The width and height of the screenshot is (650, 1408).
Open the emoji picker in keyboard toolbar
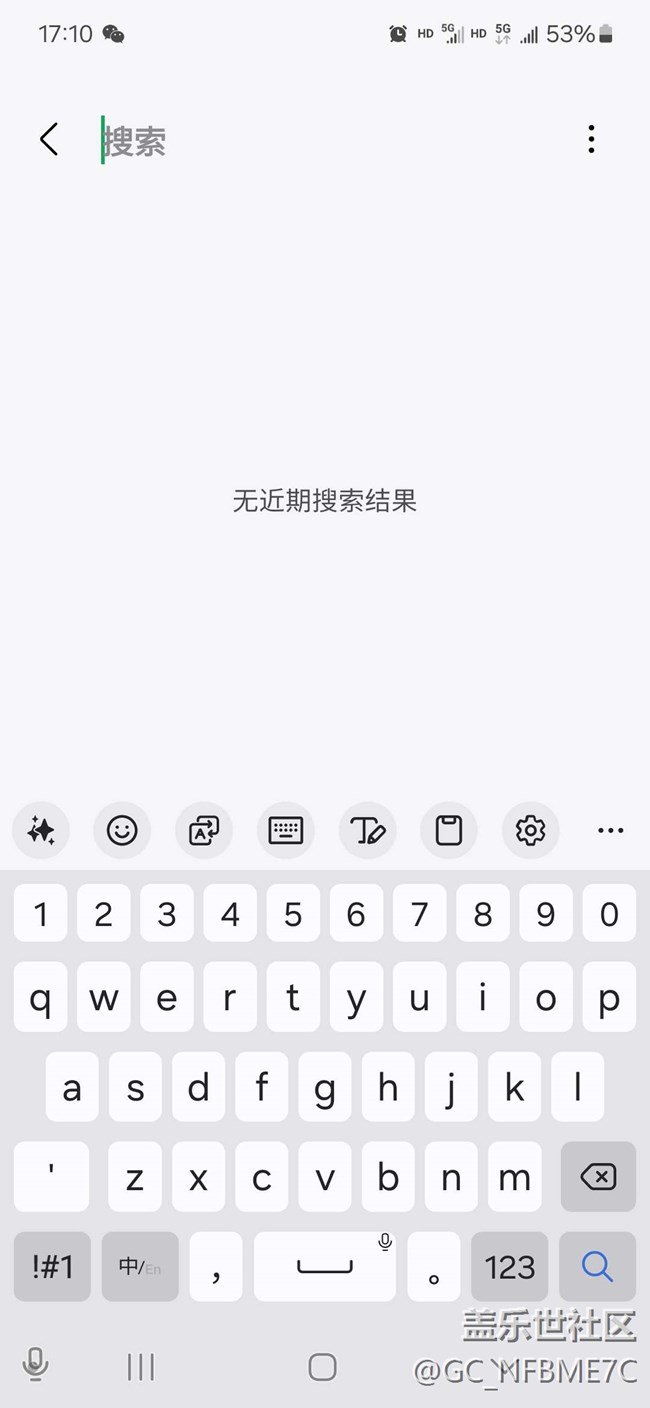[122, 830]
